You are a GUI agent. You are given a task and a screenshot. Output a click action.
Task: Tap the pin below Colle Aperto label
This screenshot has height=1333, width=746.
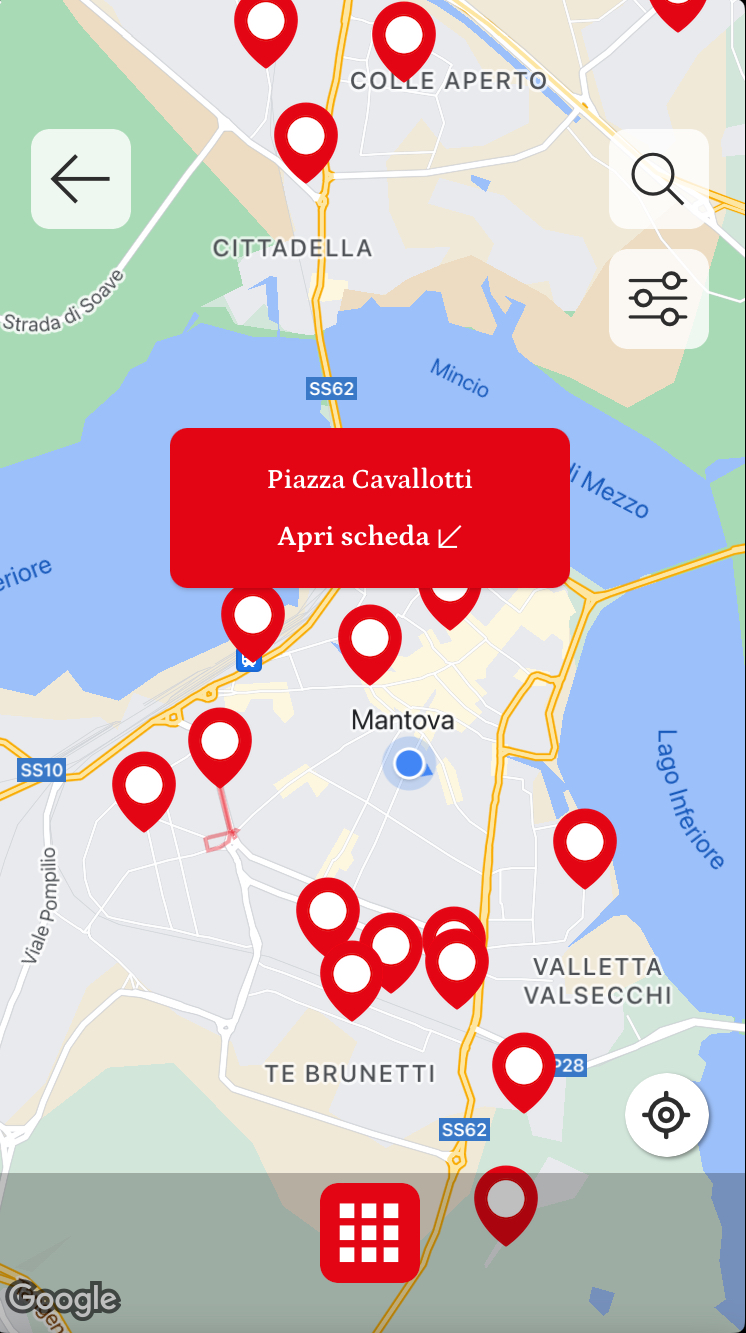(x=306, y=141)
